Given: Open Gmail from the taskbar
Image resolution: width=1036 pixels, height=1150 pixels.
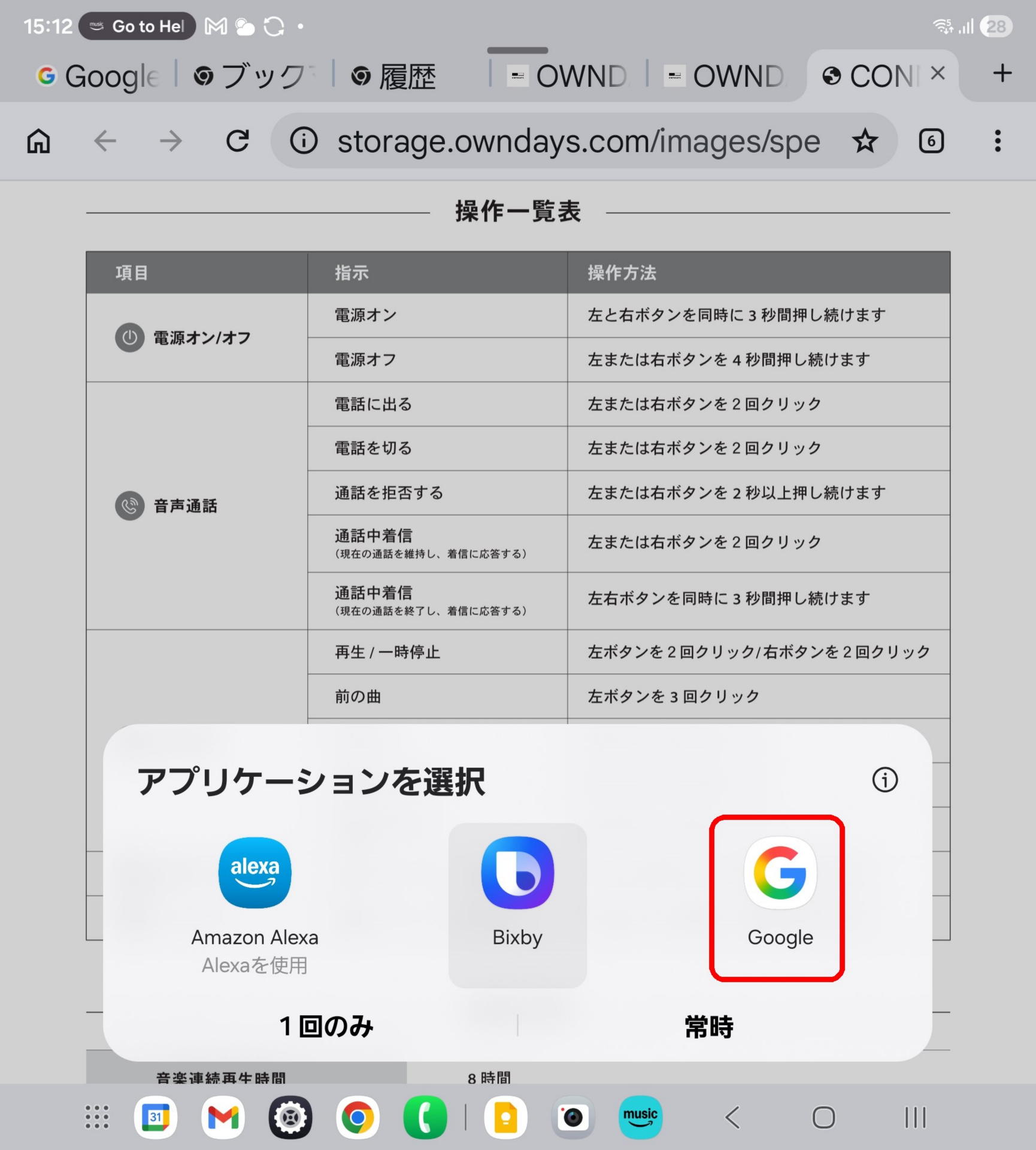Looking at the screenshot, I should coord(223,1117).
